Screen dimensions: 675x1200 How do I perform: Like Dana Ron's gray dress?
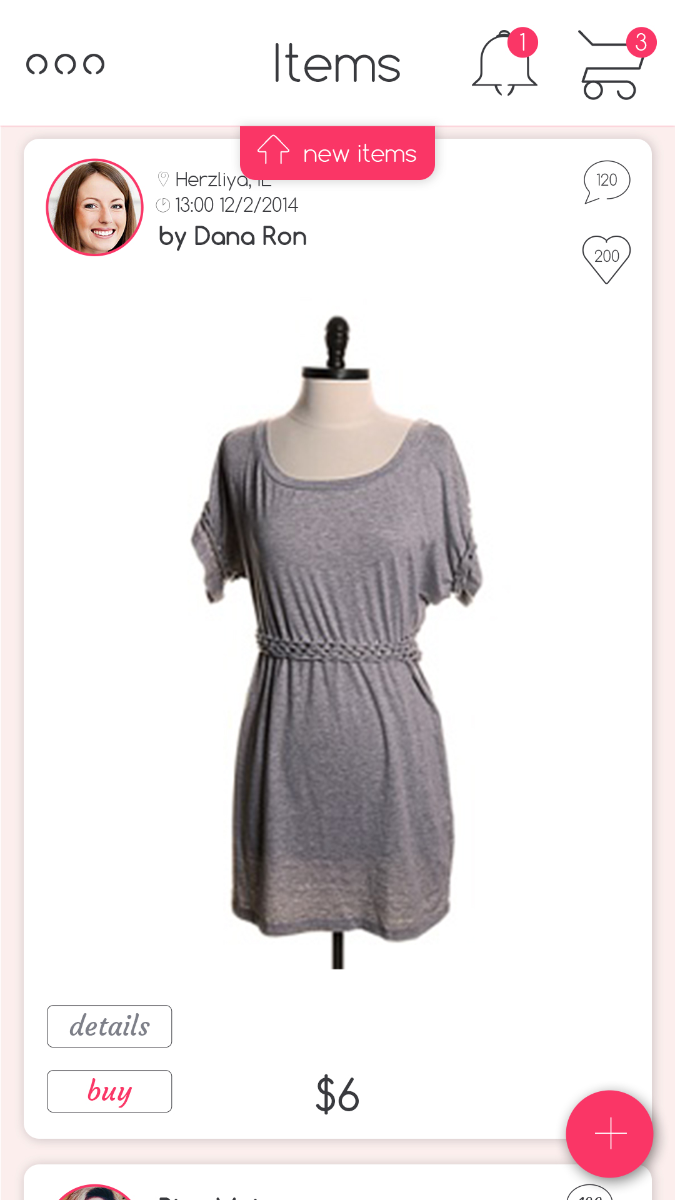pos(606,258)
